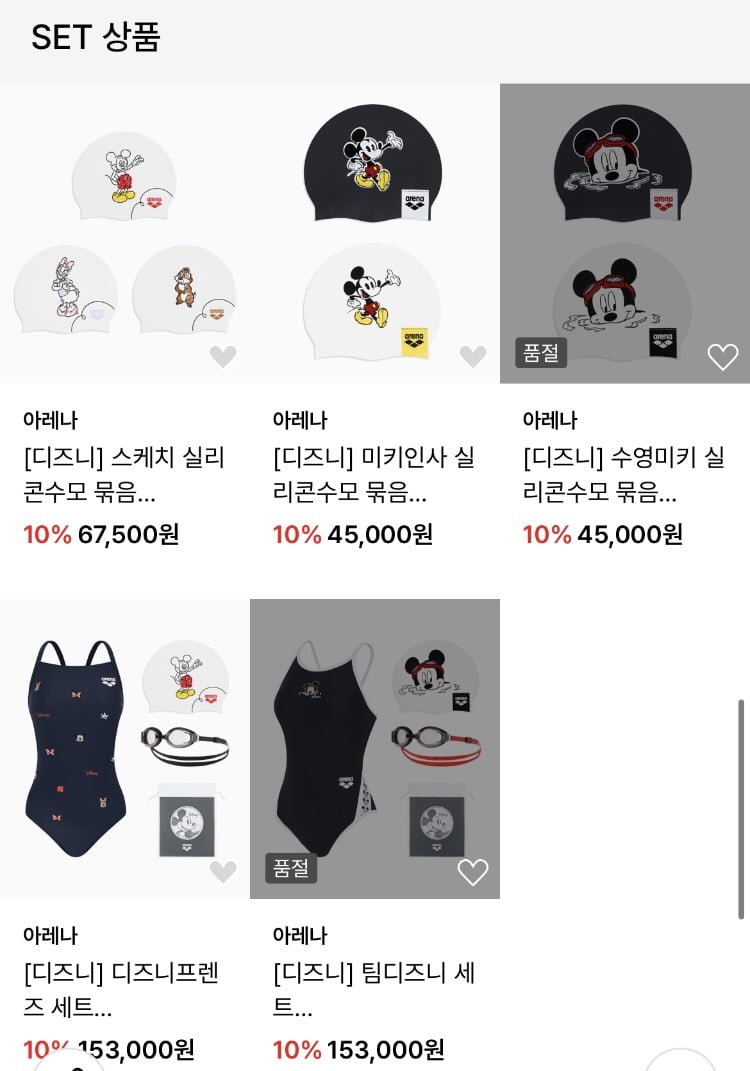Image resolution: width=750 pixels, height=1071 pixels.
Task: Open the 스케치 실리콘수모 묶음 product
Action: pos(124,233)
